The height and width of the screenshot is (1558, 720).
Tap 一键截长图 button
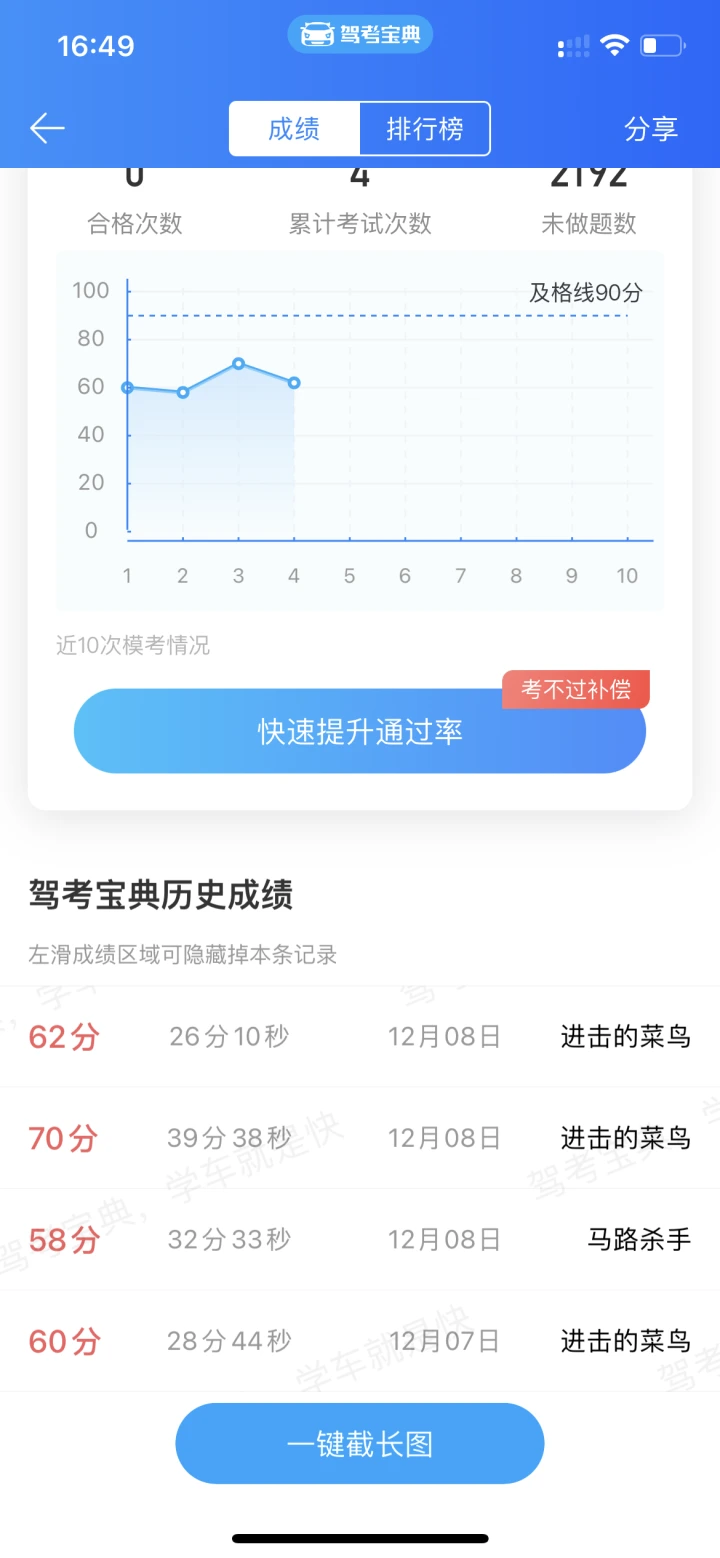click(x=360, y=1444)
